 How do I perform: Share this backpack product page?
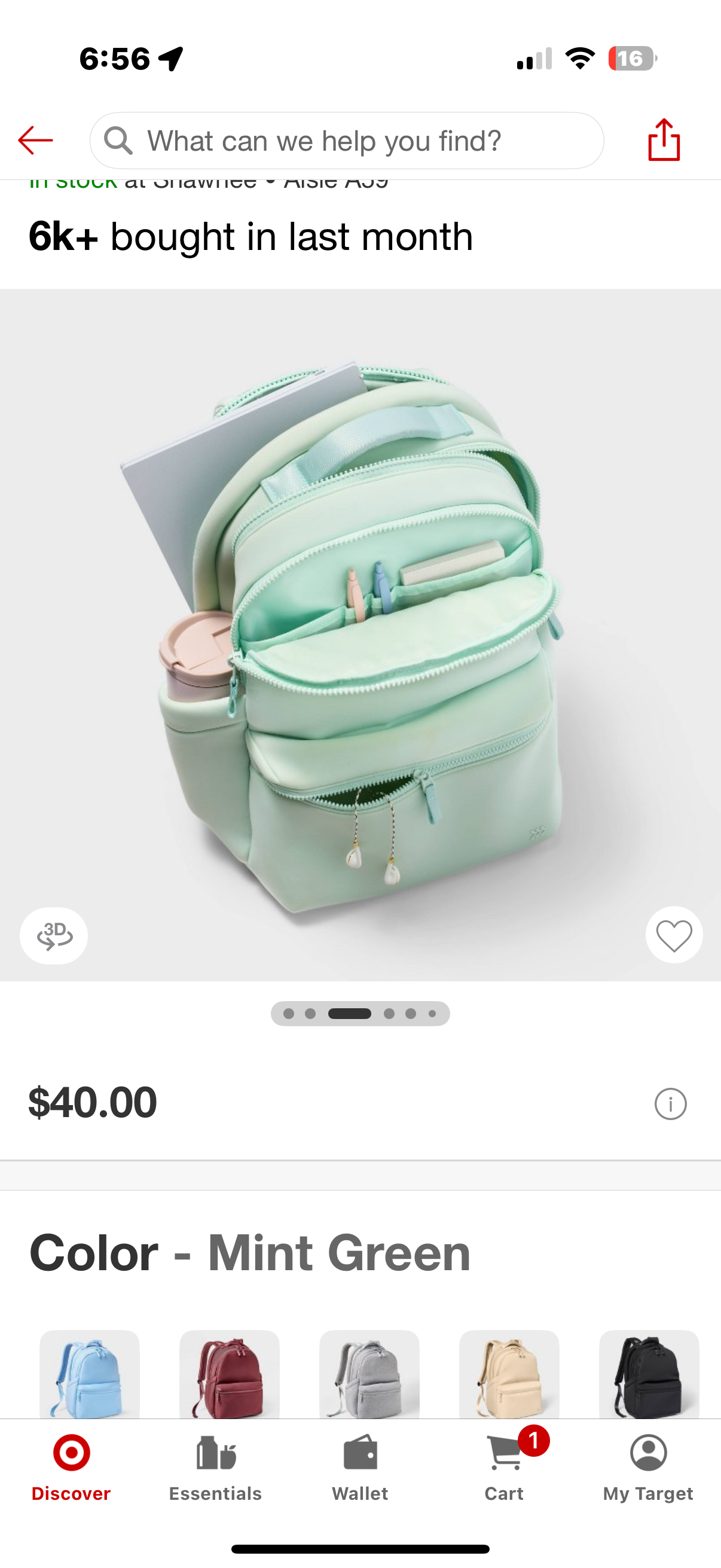pos(664,139)
